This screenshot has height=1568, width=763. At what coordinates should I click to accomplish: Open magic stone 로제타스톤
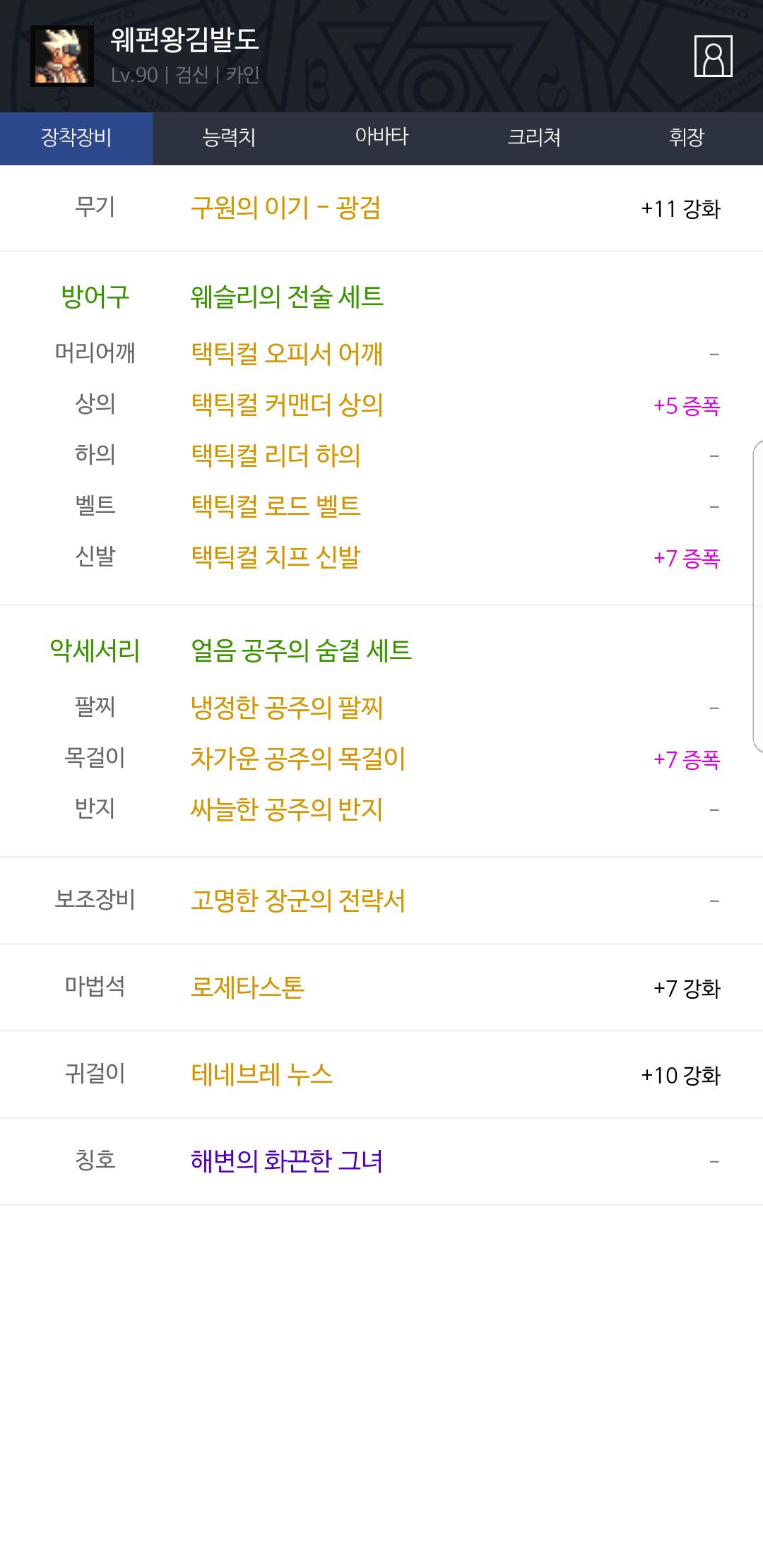pos(247,987)
